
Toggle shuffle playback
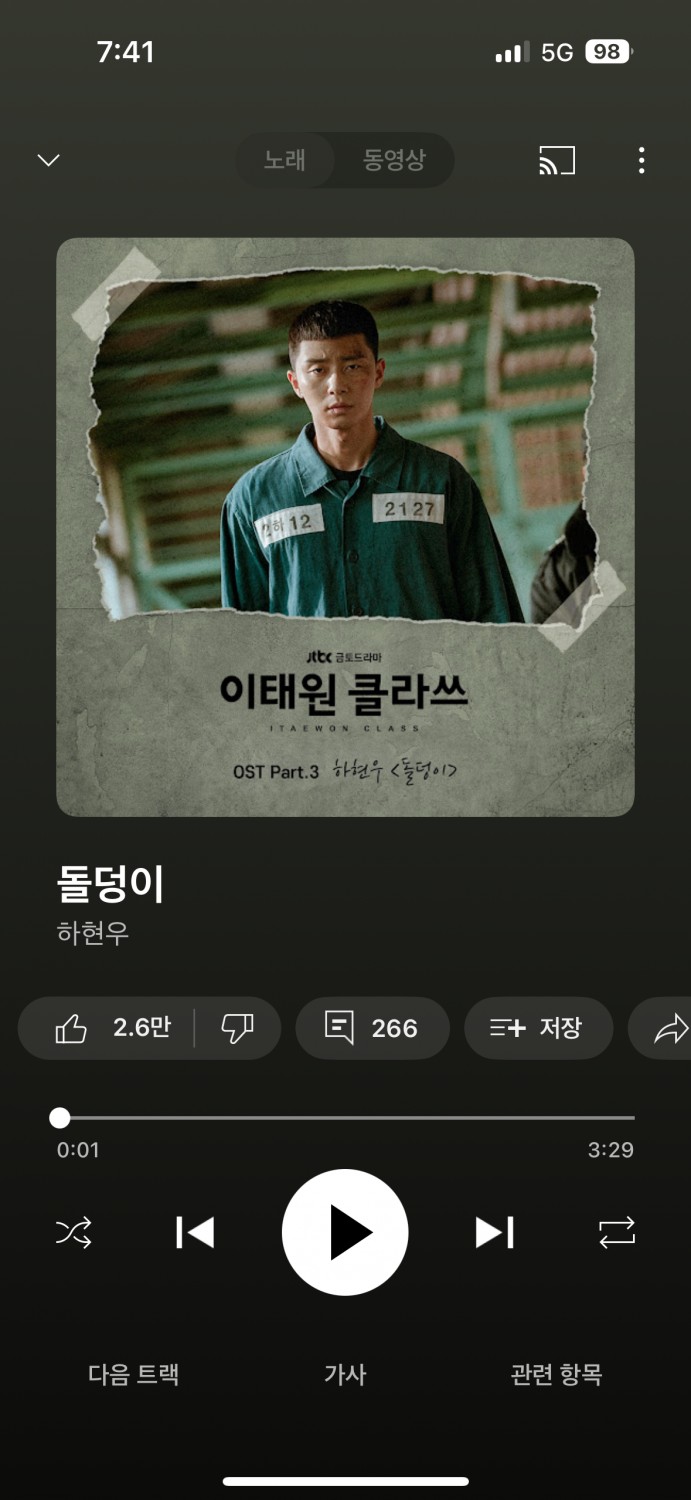(x=74, y=1232)
